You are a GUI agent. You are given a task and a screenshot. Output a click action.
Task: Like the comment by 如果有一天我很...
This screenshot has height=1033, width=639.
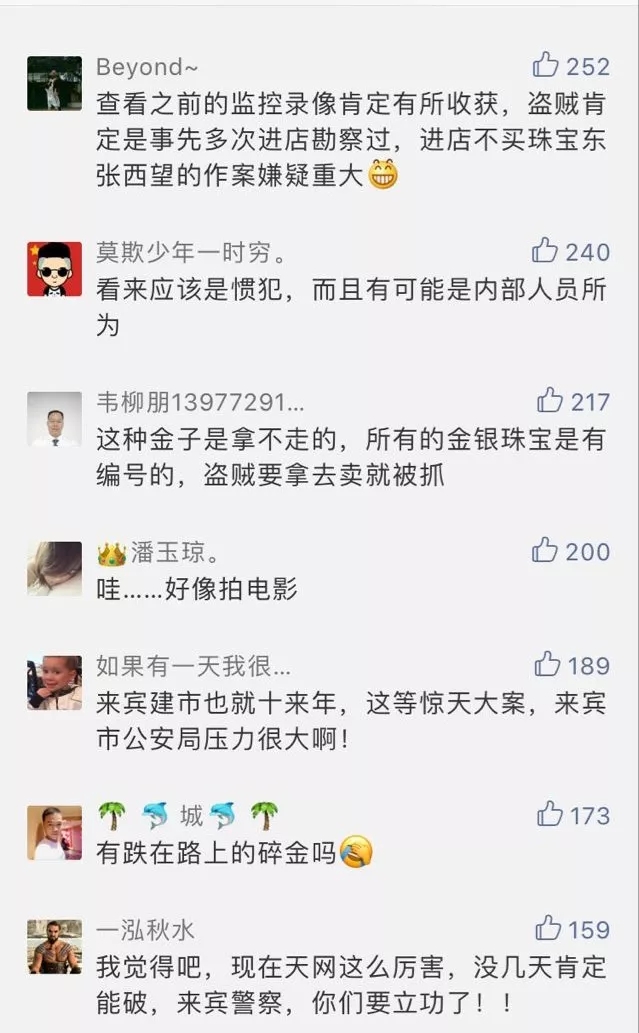click(547, 665)
